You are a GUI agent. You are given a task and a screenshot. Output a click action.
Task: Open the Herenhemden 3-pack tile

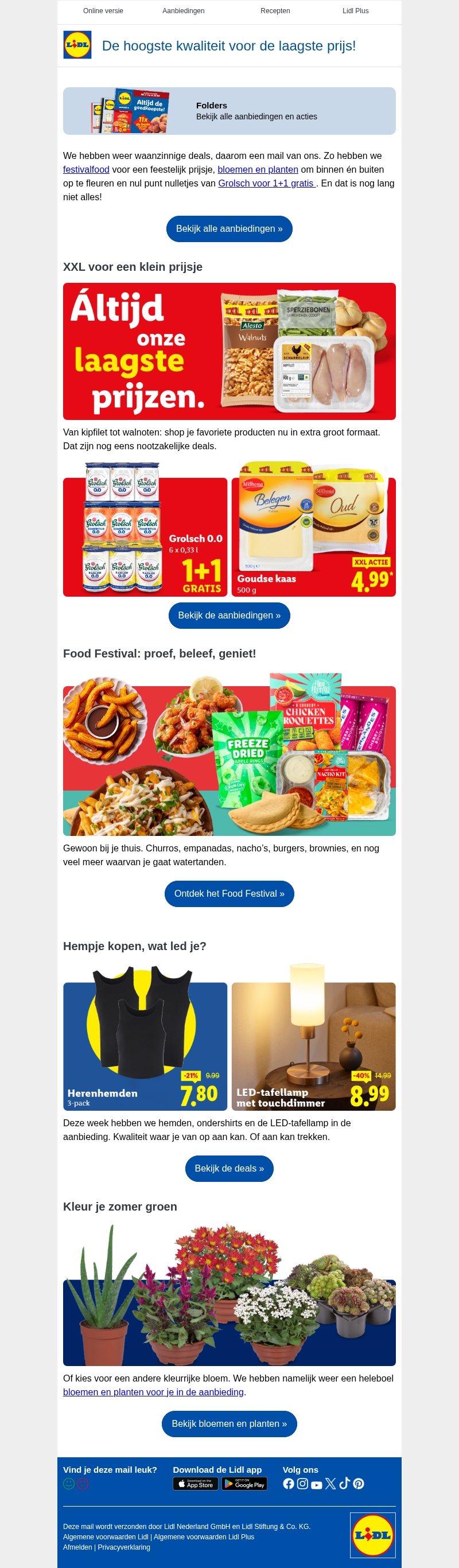145,1046
